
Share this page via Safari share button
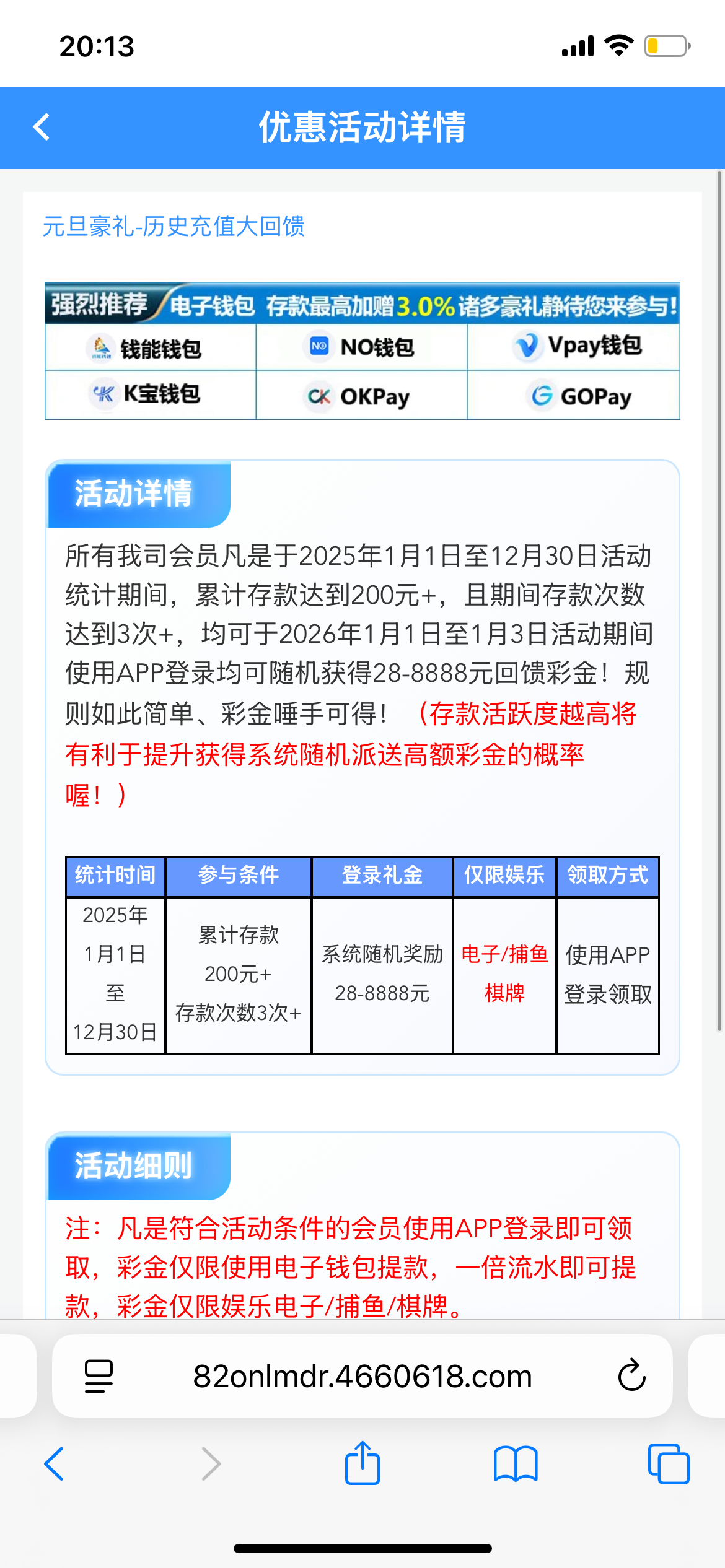362,1464
